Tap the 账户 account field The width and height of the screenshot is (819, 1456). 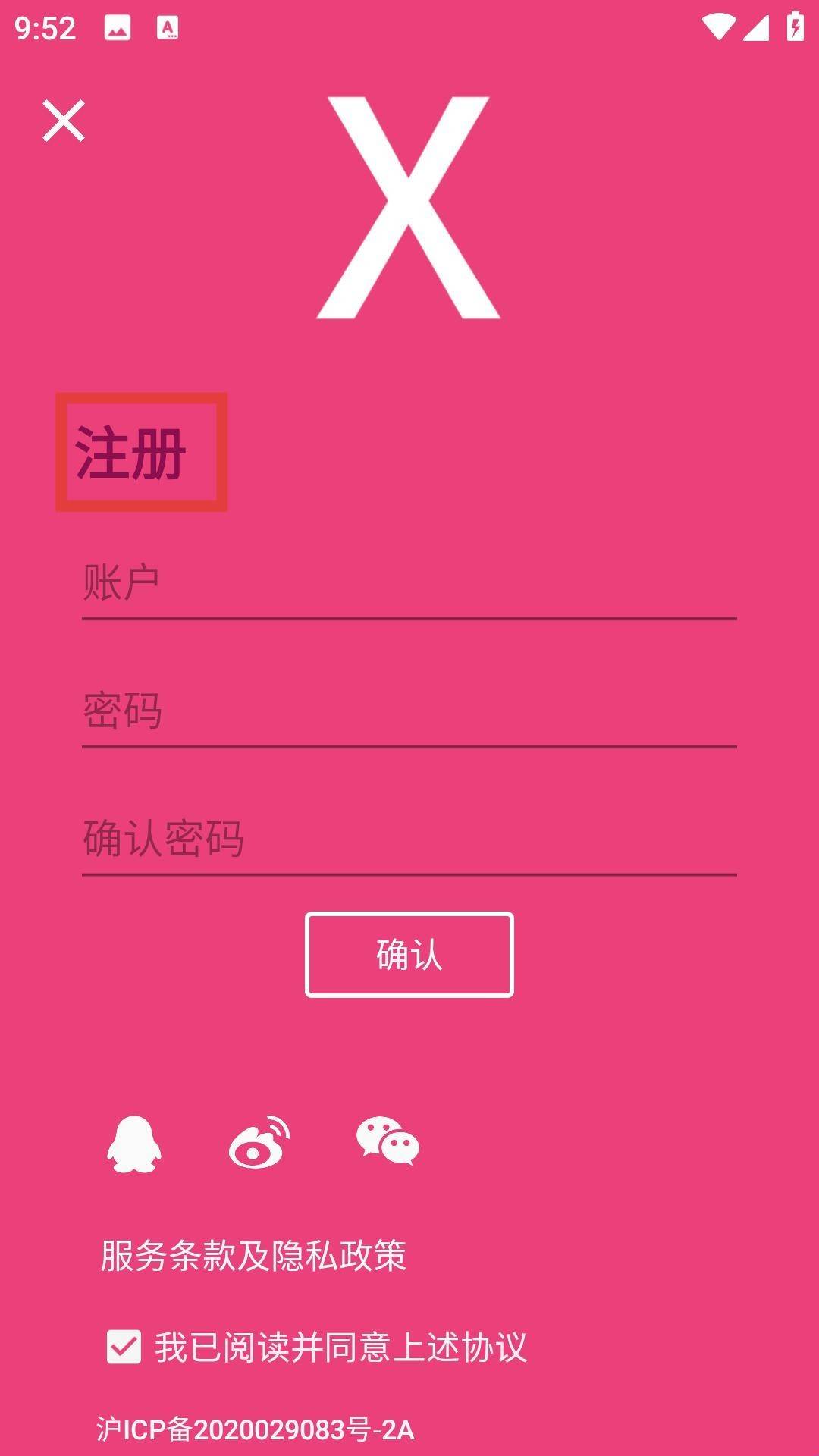coord(409,584)
